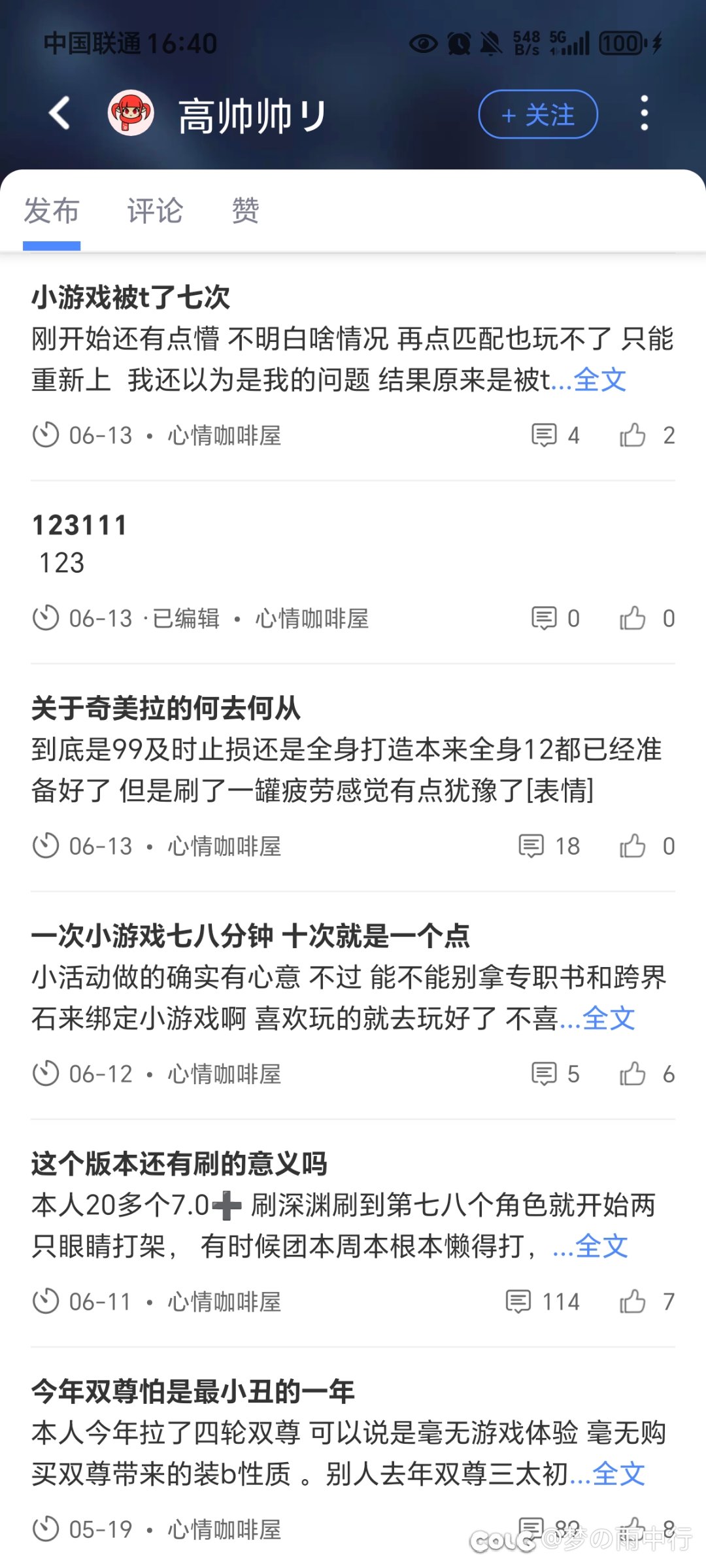The height and width of the screenshot is (1568, 706).
Task: Switch to the 评论 tab
Action: tap(155, 211)
